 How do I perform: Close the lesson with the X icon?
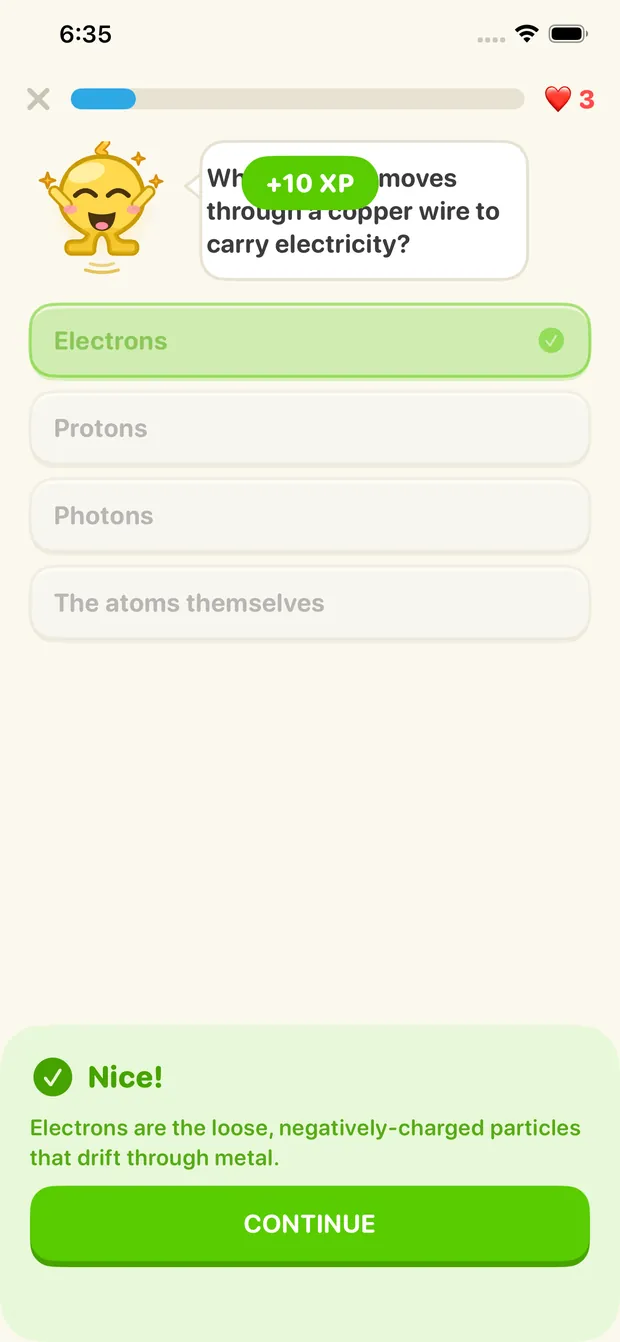click(x=38, y=99)
